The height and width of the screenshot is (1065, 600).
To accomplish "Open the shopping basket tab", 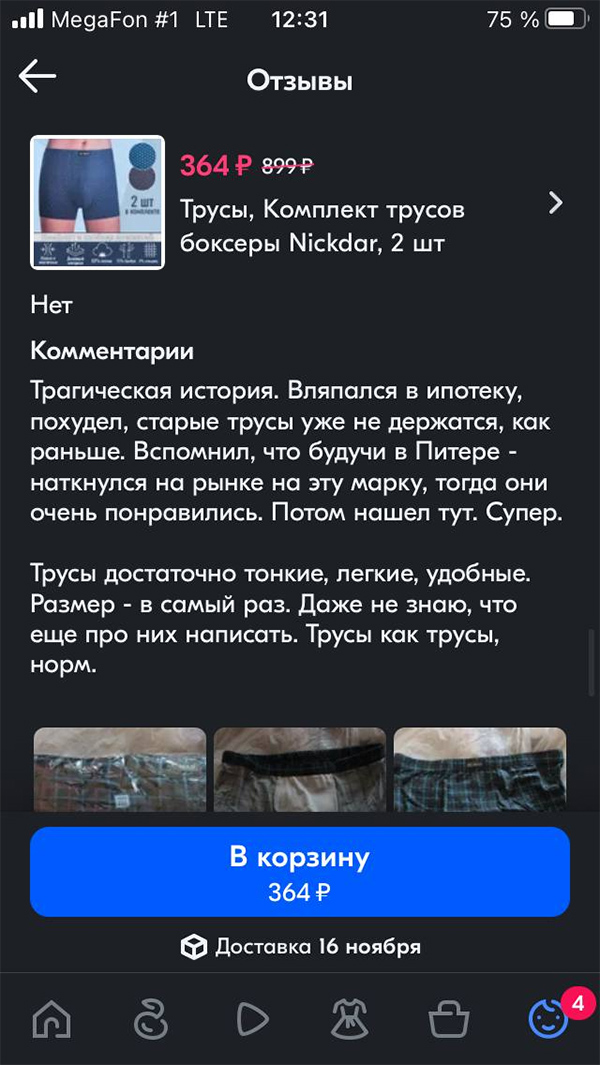I will point(449,1019).
